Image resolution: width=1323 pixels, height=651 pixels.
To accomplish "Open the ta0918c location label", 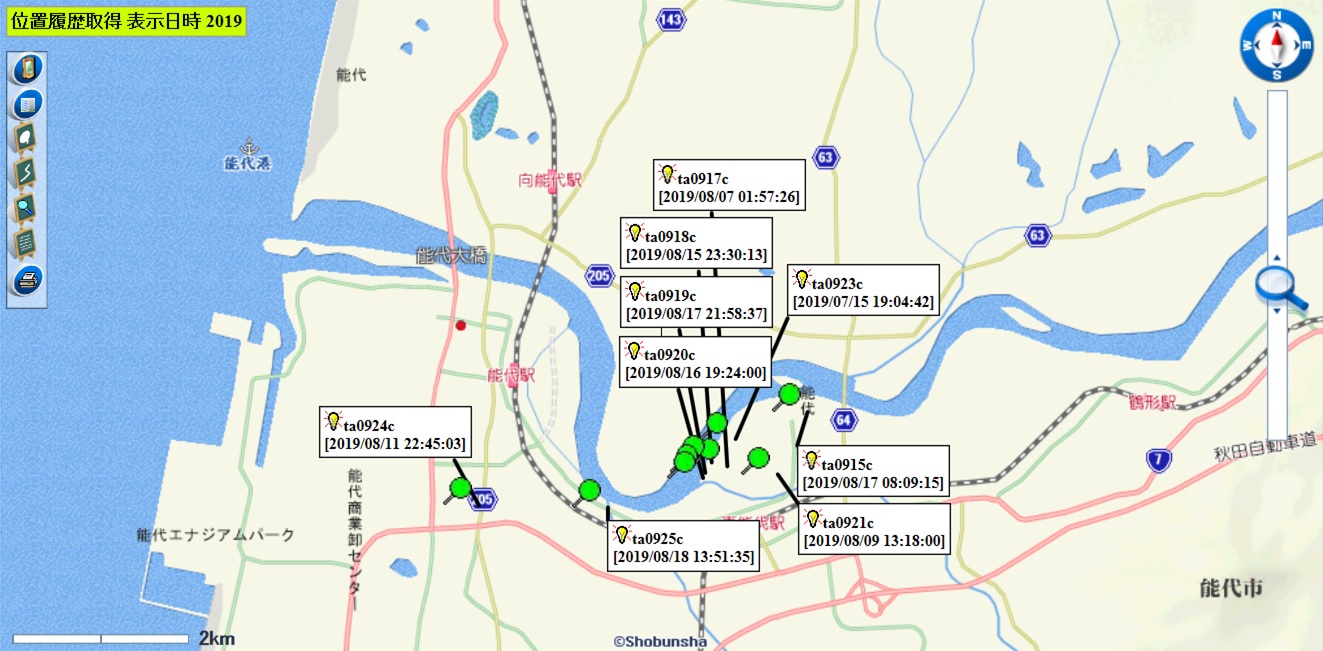I will 696,244.
